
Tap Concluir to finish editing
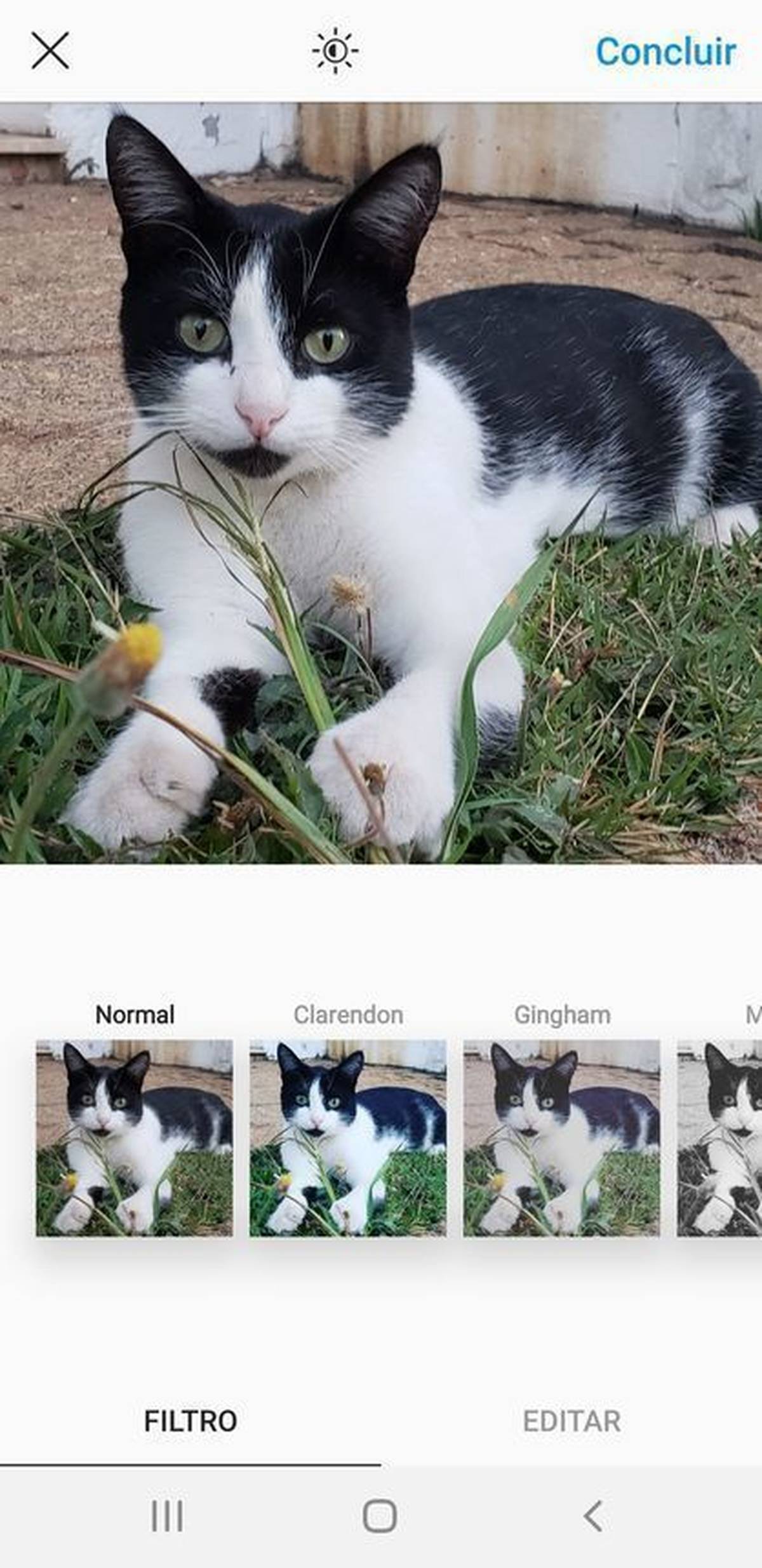(x=665, y=51)
